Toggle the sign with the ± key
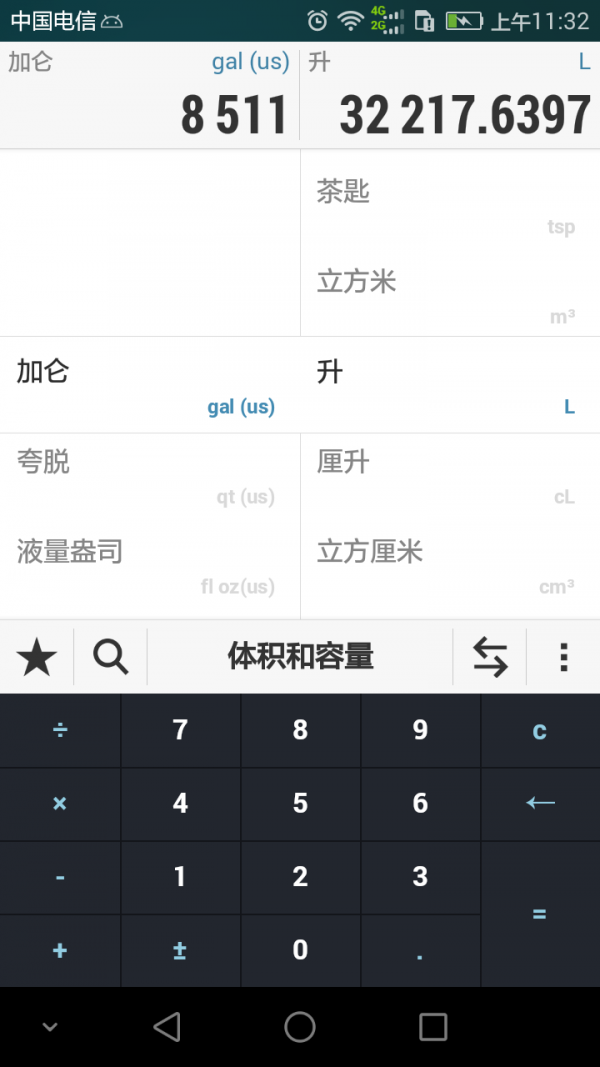The height and width of the screenshot is (1067, 600). [x=180, y=950]
